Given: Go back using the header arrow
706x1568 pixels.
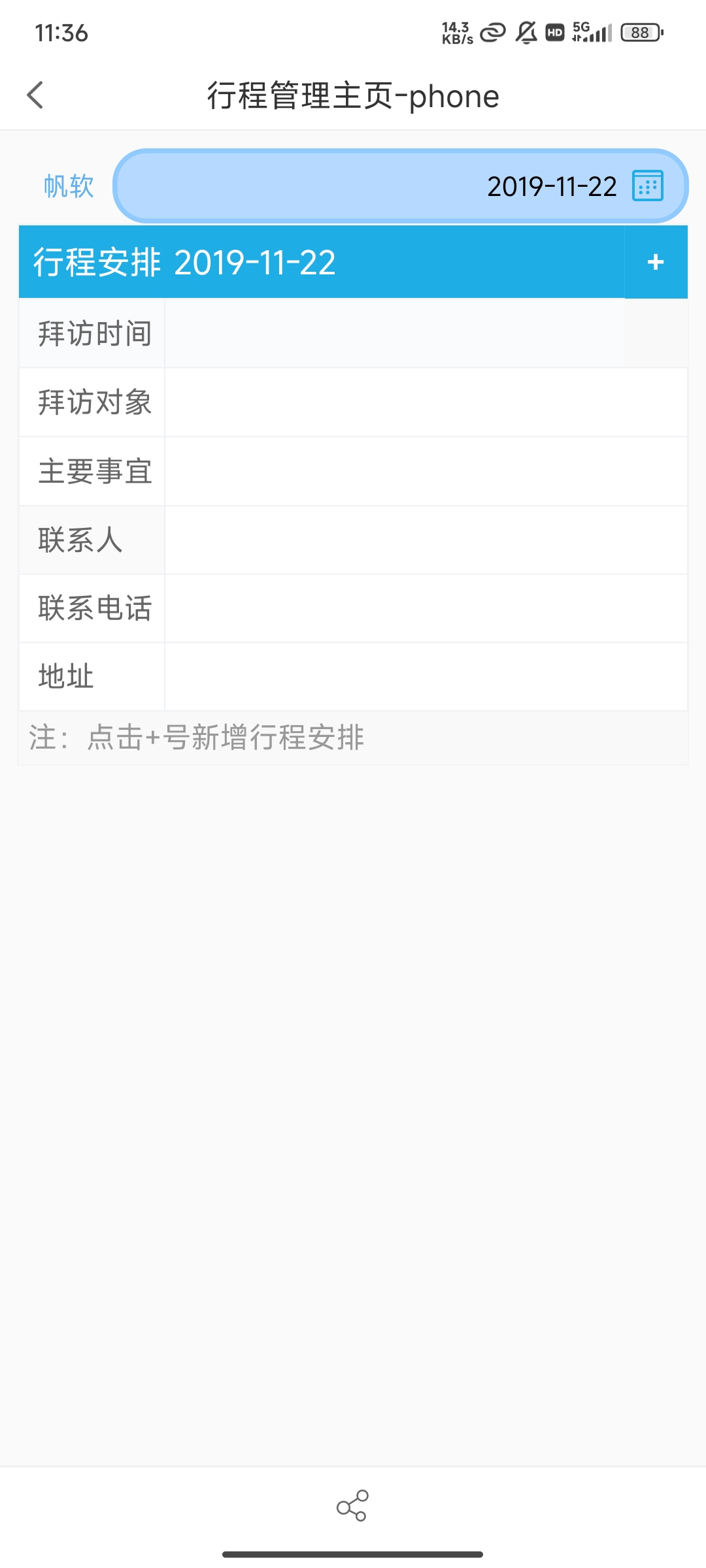Looking at the screenshot, I should point(35,95).
